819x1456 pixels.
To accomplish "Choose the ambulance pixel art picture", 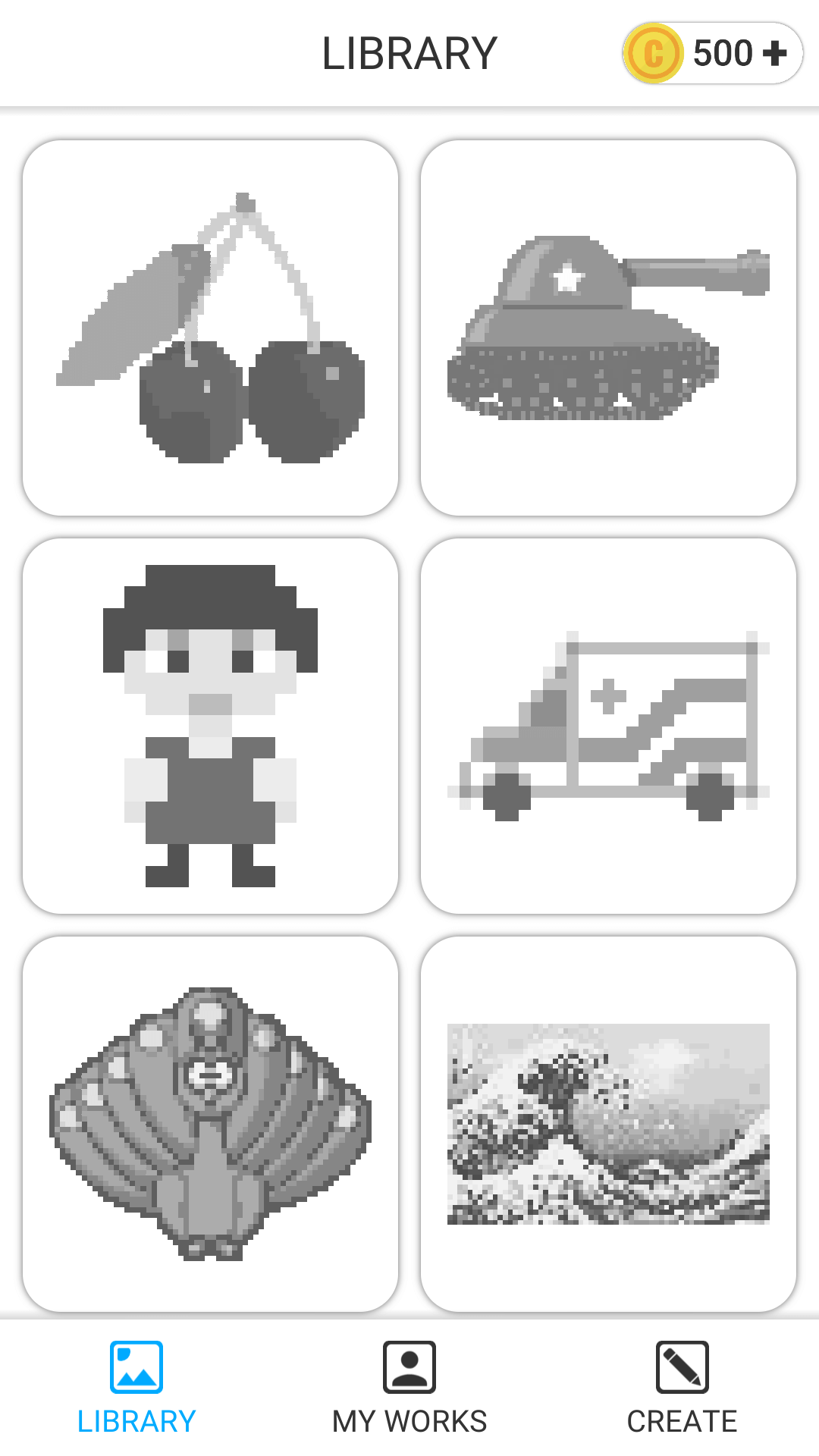I will (608, 726).
